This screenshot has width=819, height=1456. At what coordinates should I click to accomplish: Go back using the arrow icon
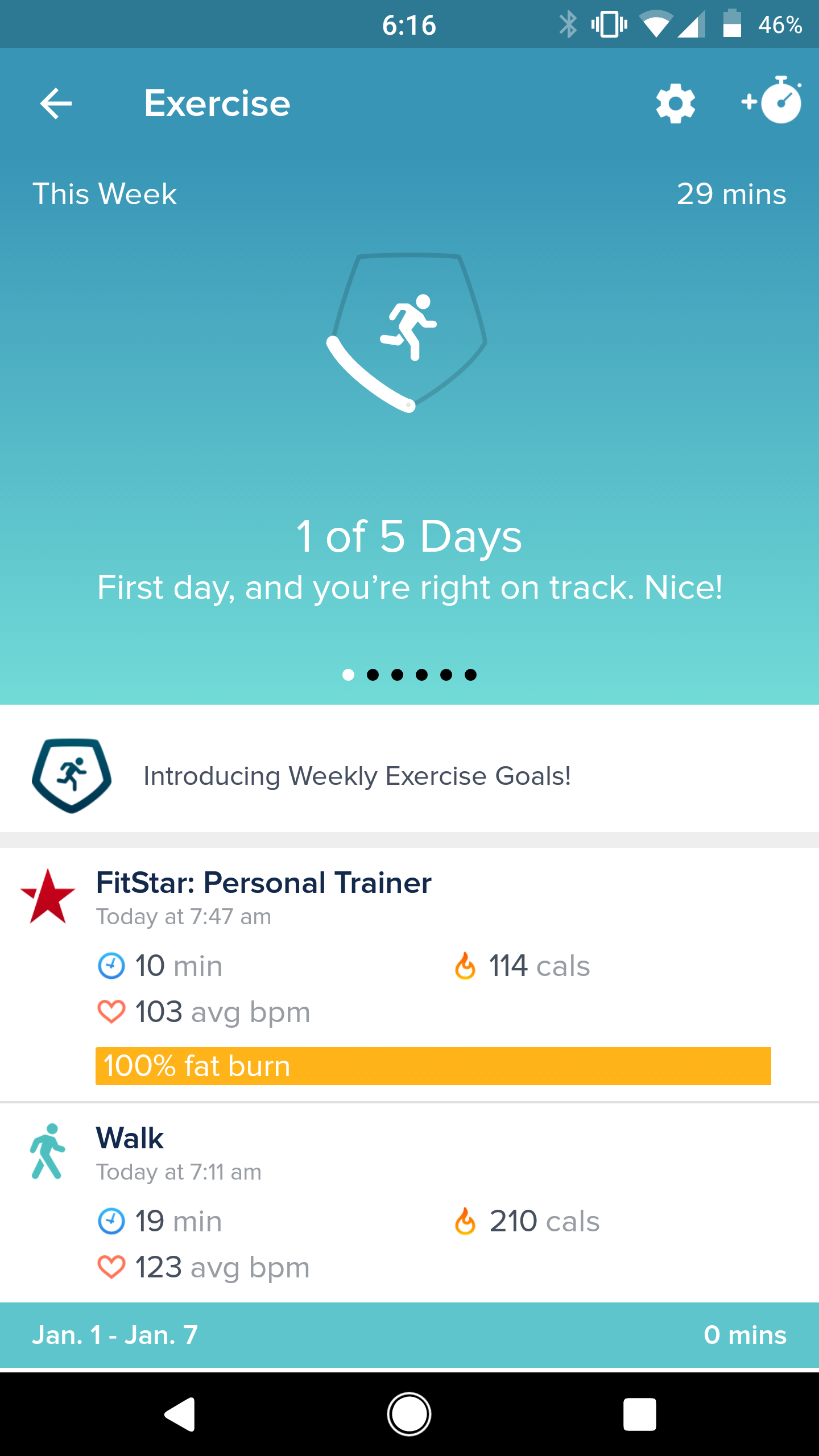pos(56,104)
